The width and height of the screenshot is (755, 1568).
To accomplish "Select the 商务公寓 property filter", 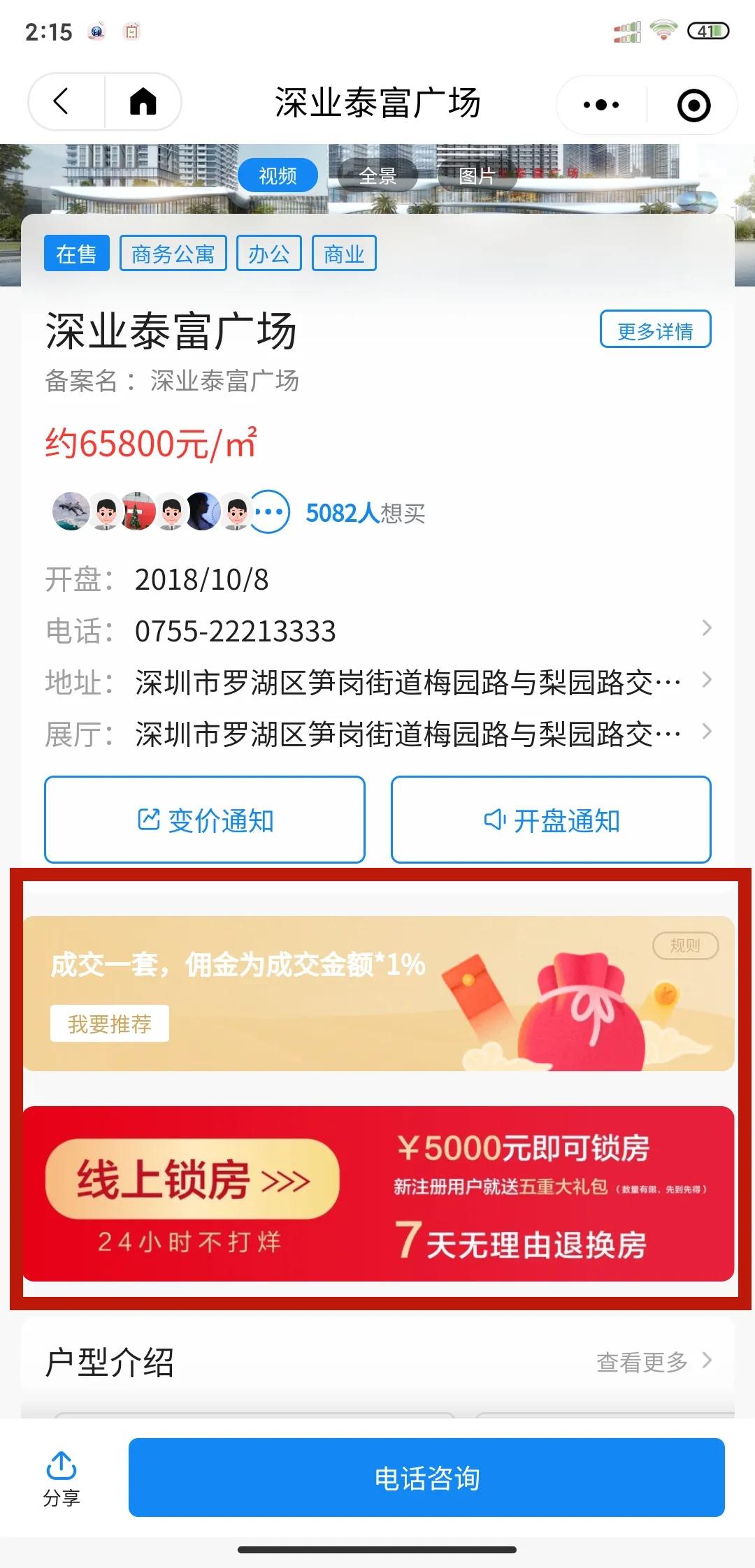I will click(x=173, y=253).
